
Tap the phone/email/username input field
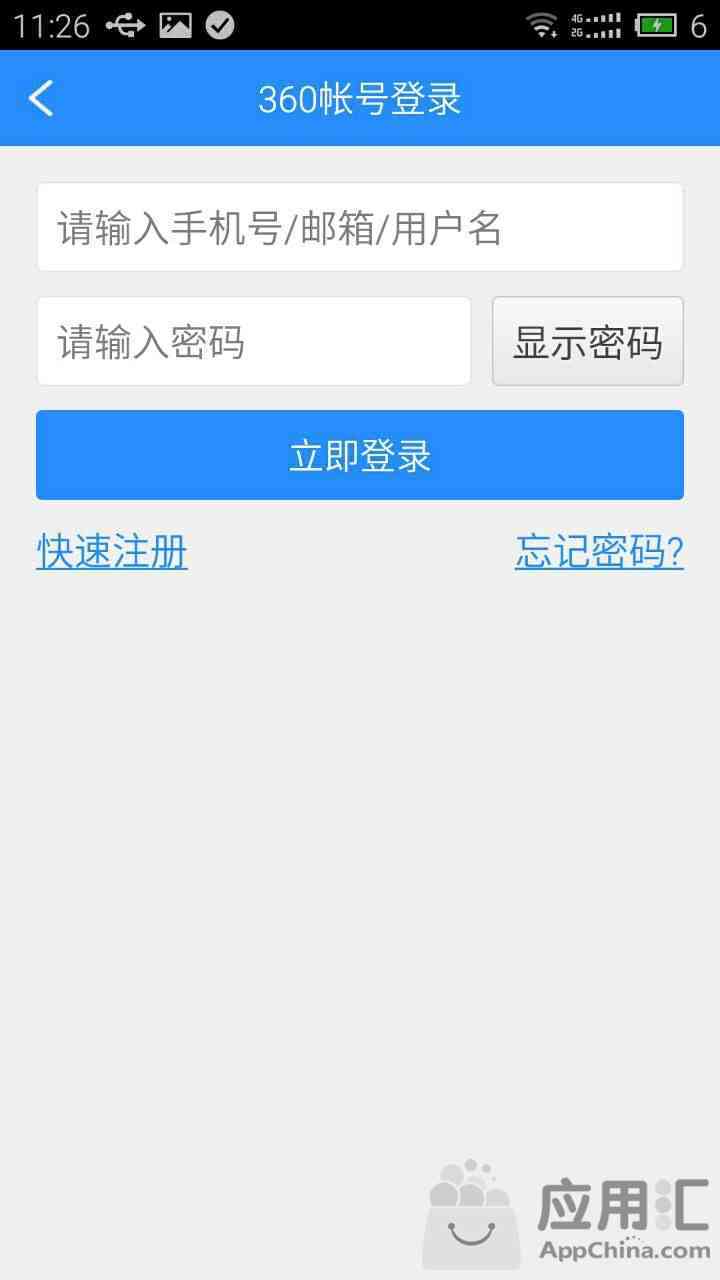point(360,227)
